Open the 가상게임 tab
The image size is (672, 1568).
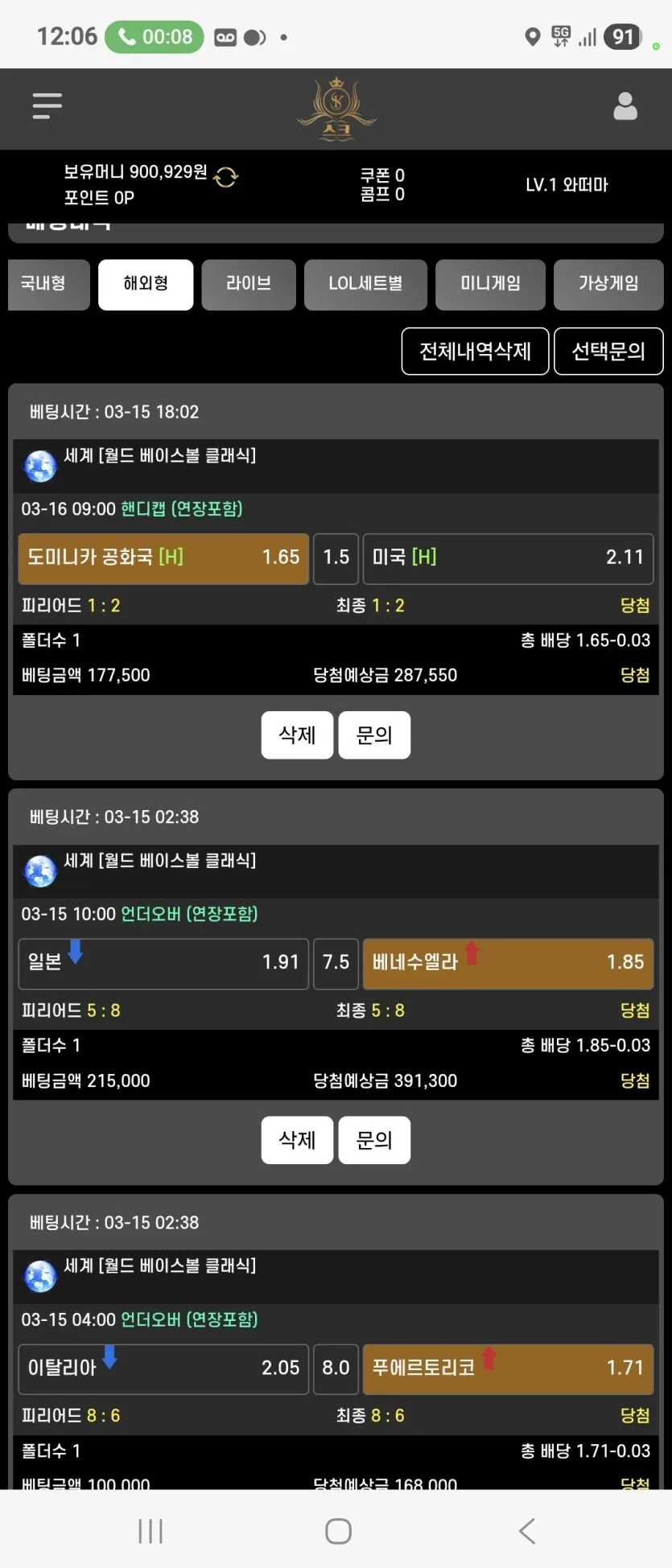[x=608, y=284]
